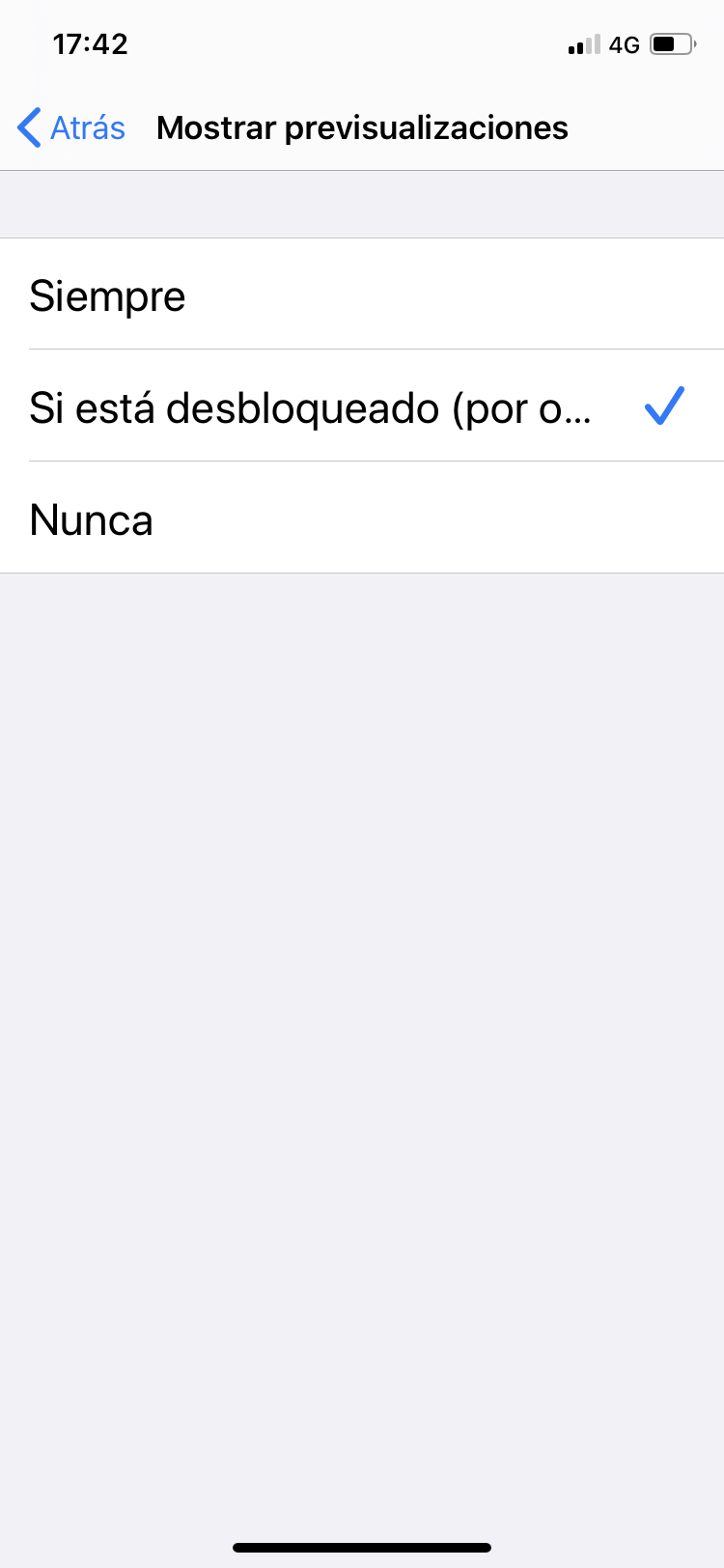
Task: Select Nunca for previews
Action: pos(361,519)
